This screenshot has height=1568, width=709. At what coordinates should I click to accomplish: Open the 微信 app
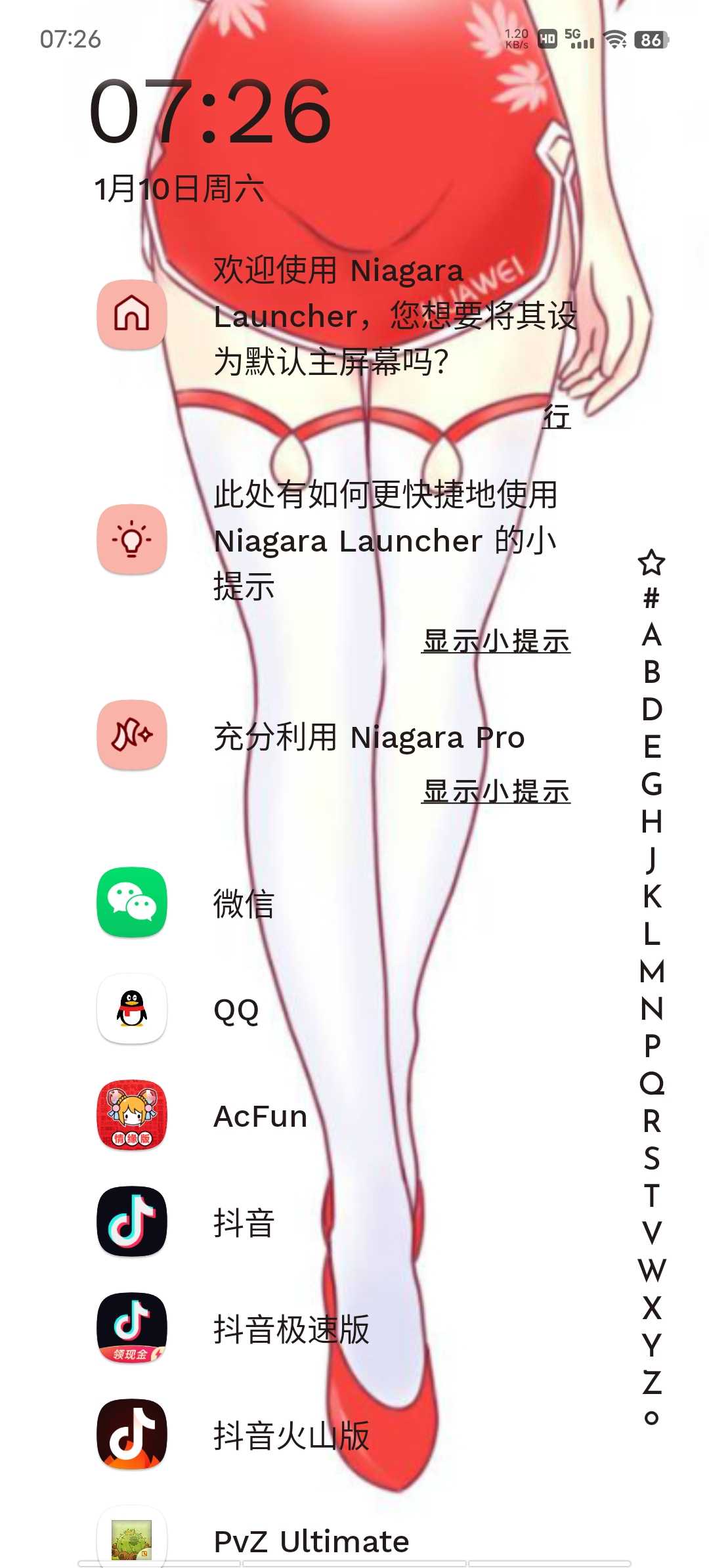point(244,904)
